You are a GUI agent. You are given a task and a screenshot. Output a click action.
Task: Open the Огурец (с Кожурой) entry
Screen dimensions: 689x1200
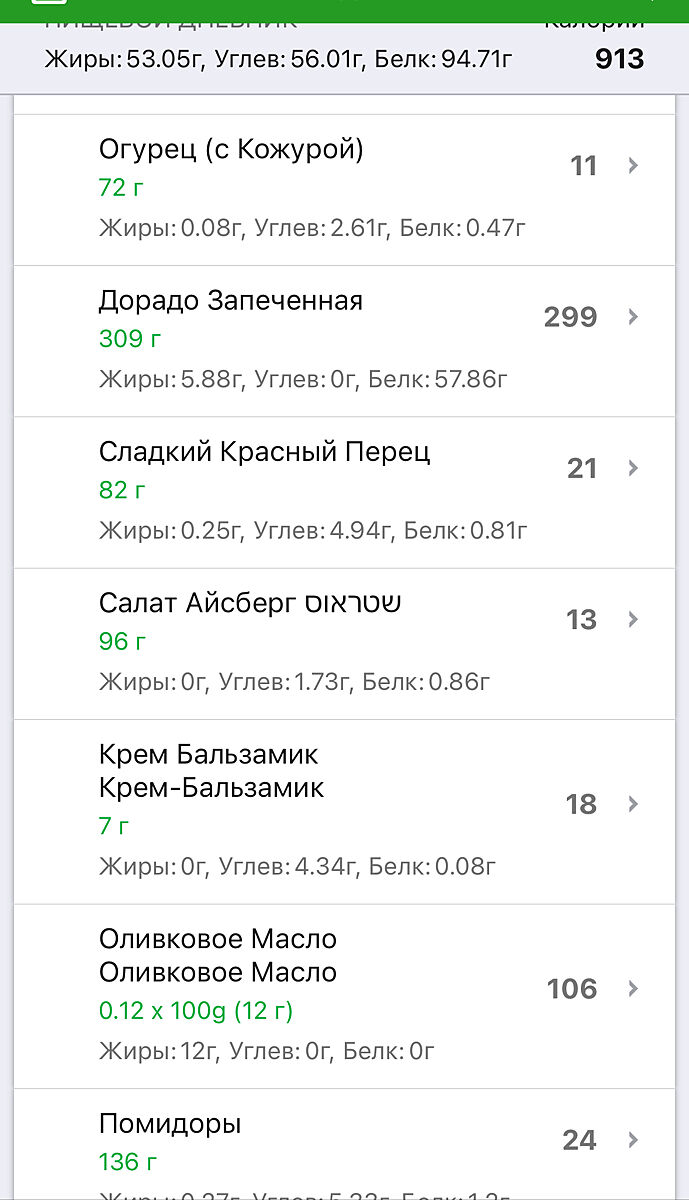coord(344,189)
